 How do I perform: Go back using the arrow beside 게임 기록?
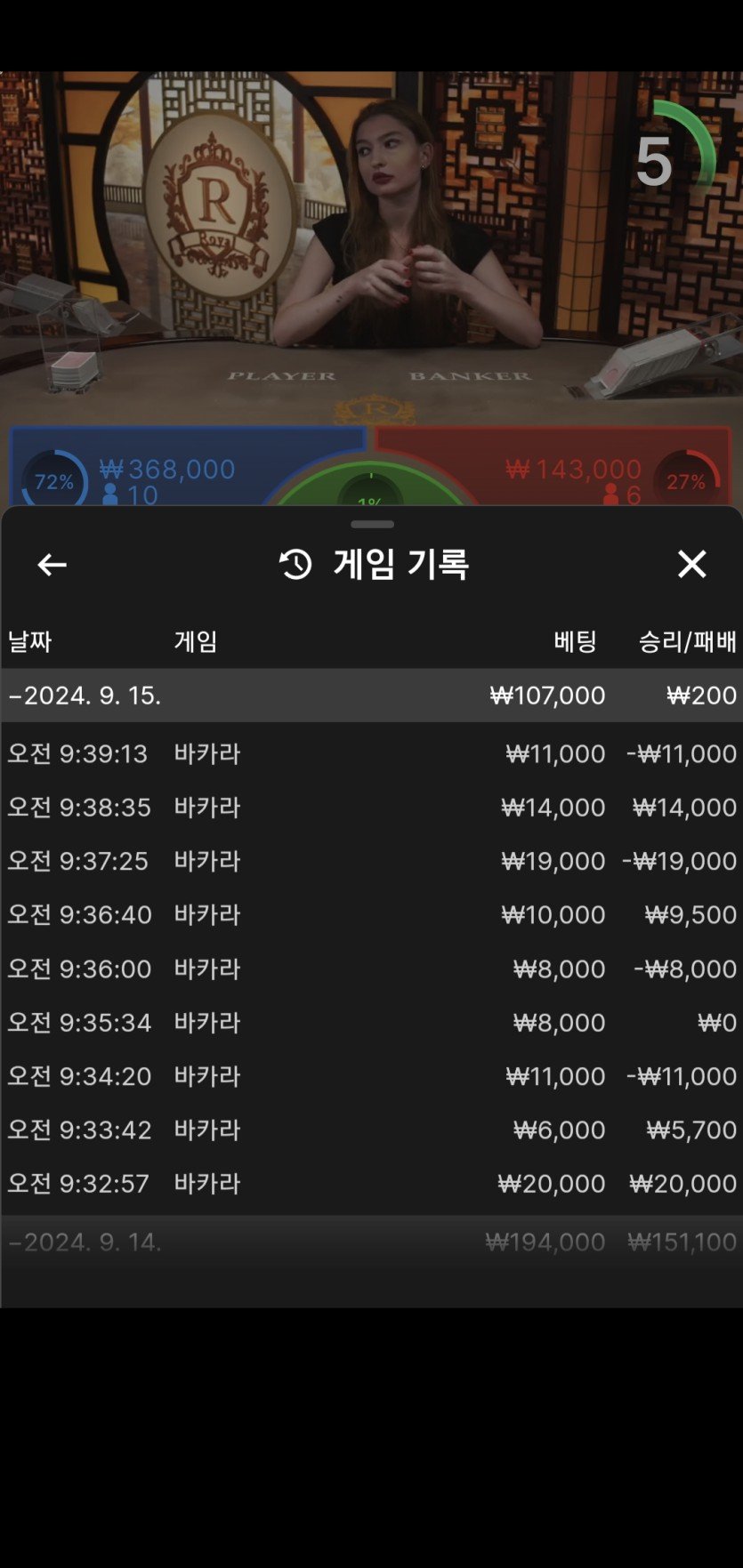point(52,565)
